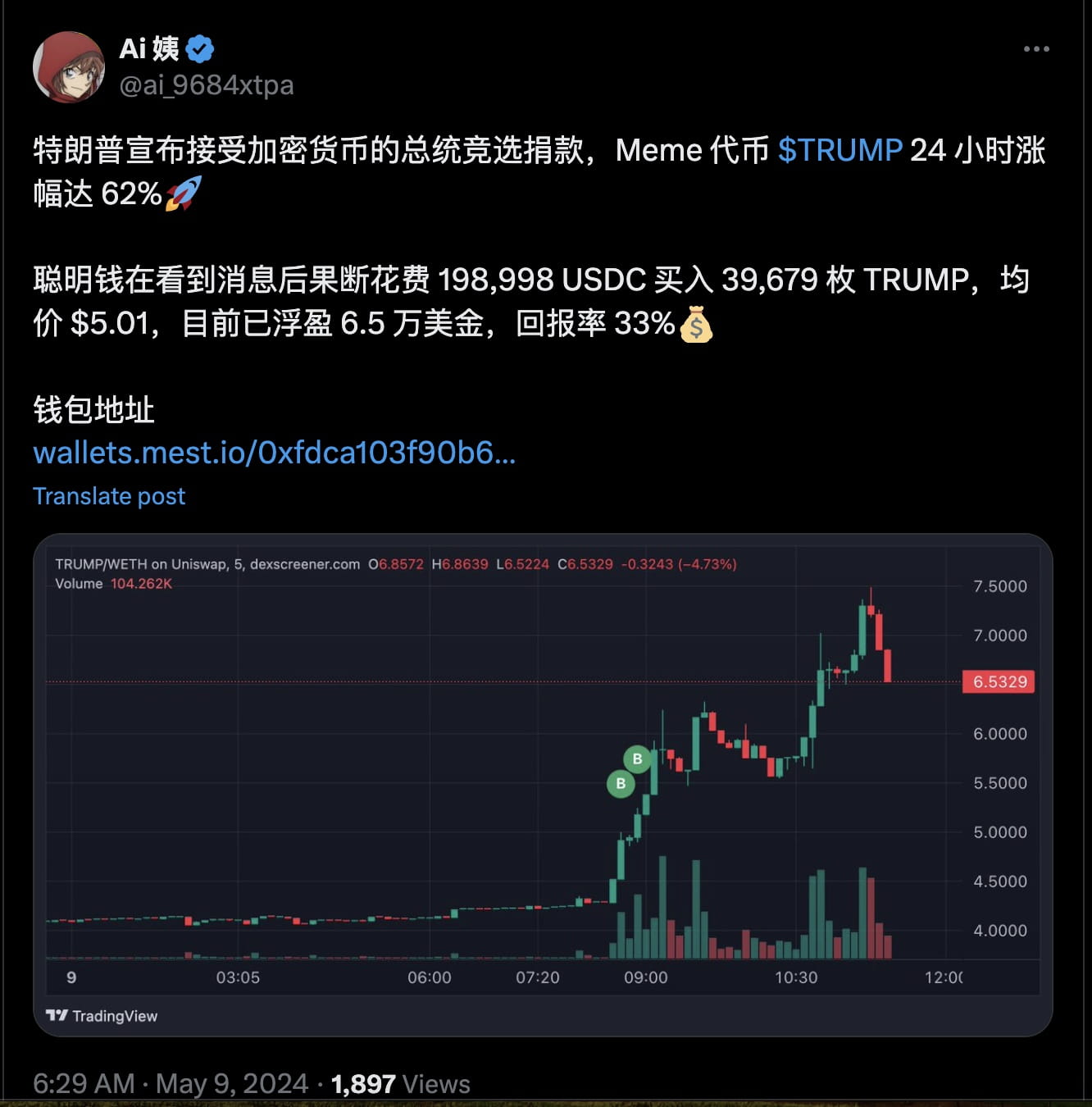This screenshot has width=1092, height=1107.
Task: Select the upper B buy marker on the chart
Action: click(x=637, y=758)
